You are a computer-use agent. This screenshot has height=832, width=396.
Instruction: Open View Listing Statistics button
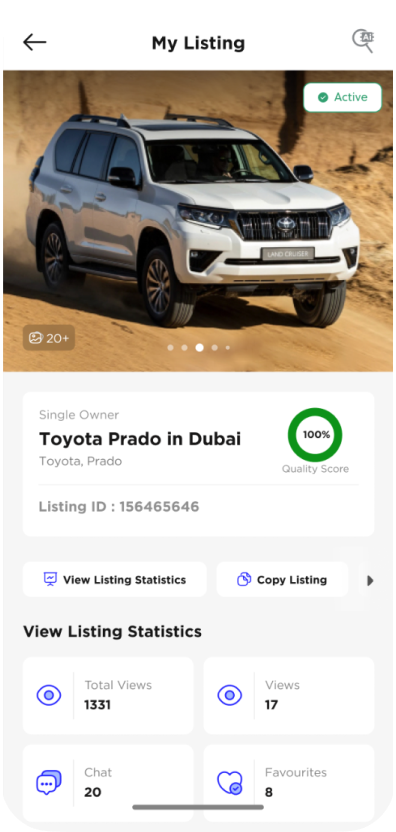pos(115,579)
